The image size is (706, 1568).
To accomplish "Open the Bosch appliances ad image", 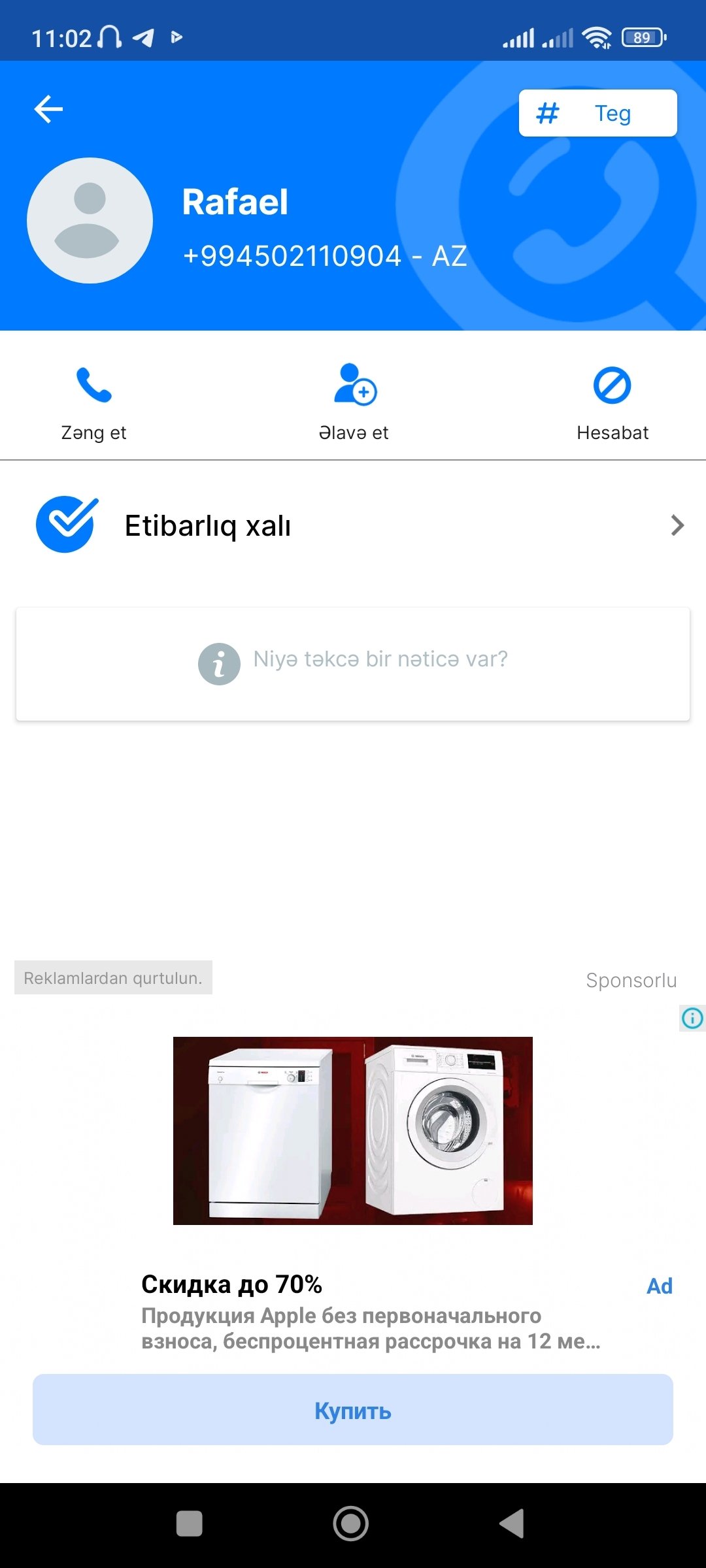I will click(353, 1130).
